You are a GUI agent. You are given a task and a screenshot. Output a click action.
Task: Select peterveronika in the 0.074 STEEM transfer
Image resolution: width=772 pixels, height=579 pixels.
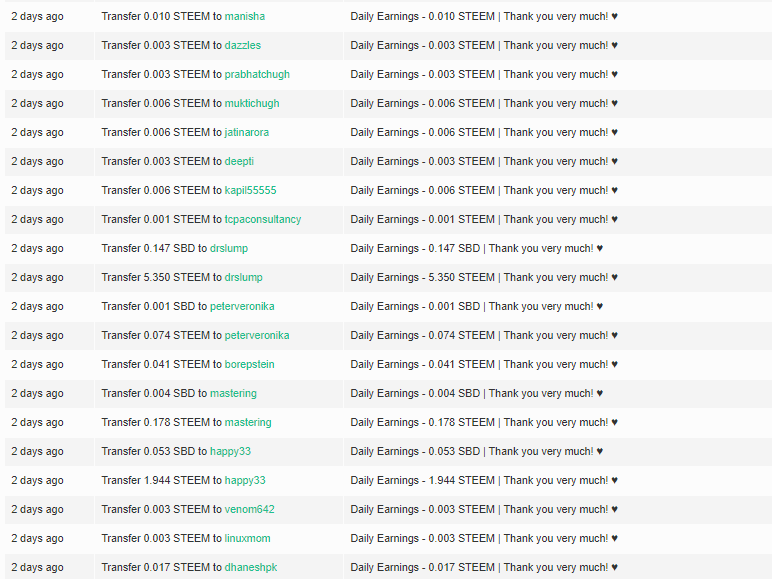[257, 336]
